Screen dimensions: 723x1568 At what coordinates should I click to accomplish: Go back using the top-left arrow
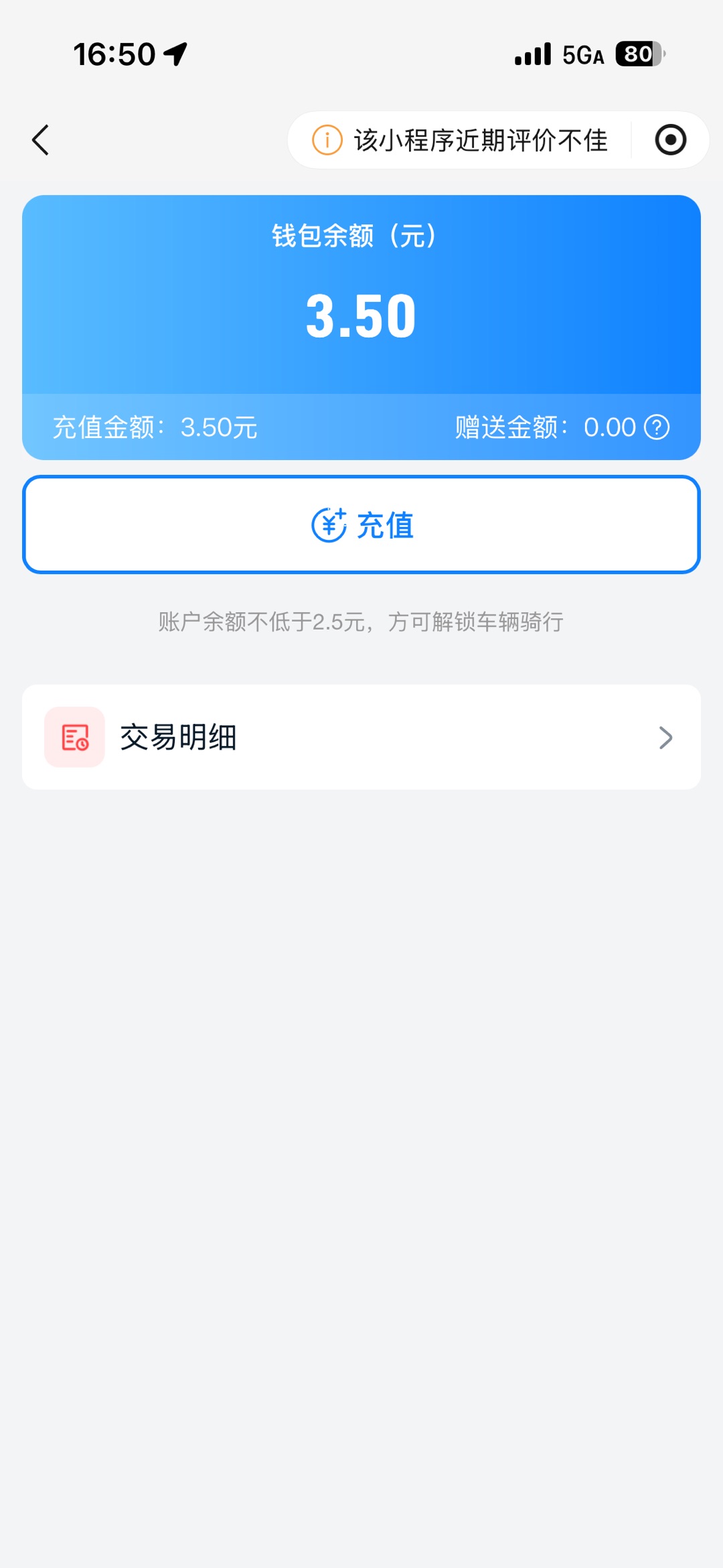41,140
